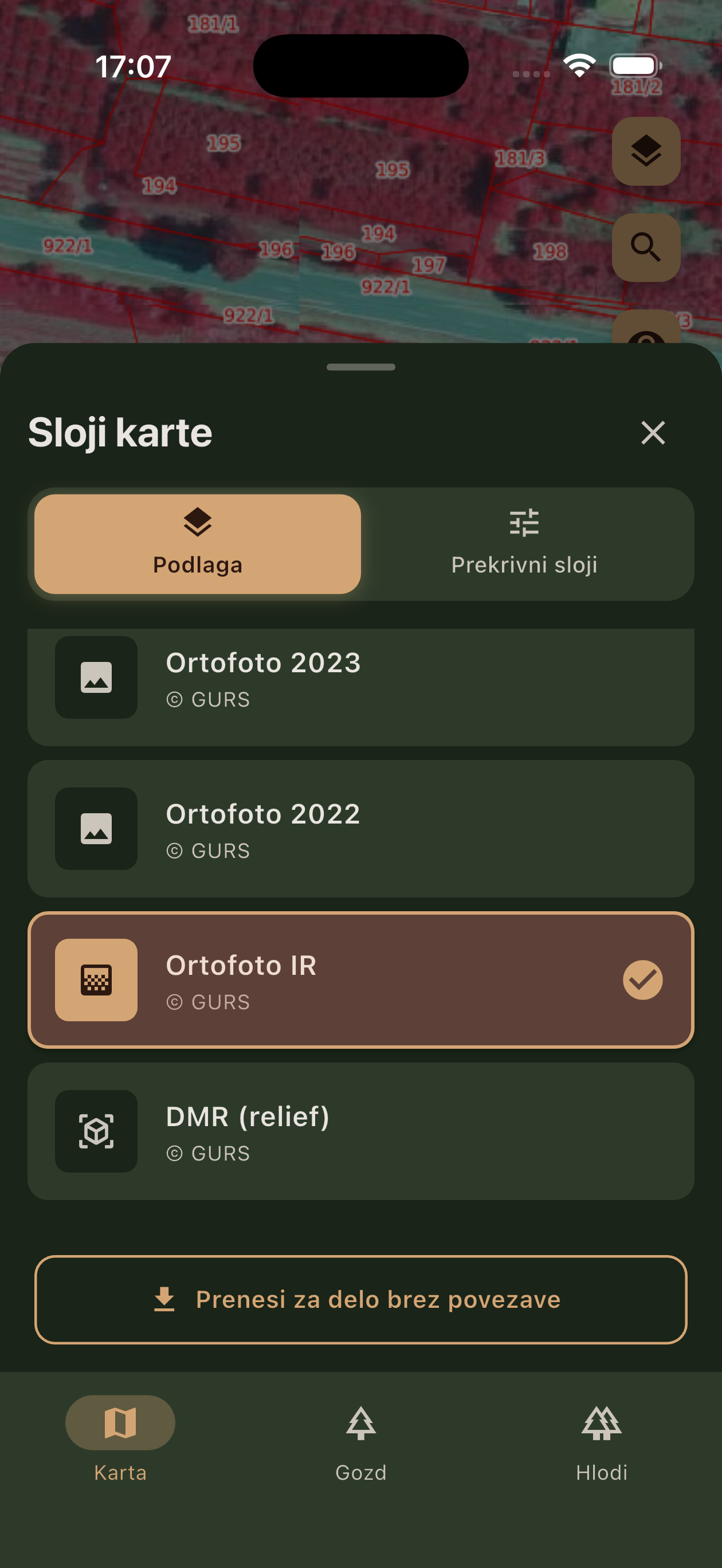Enable the DMR (relief) base layer
Image resolution: width=722 pixels, height=1568 pixels.
[361, 1131]
